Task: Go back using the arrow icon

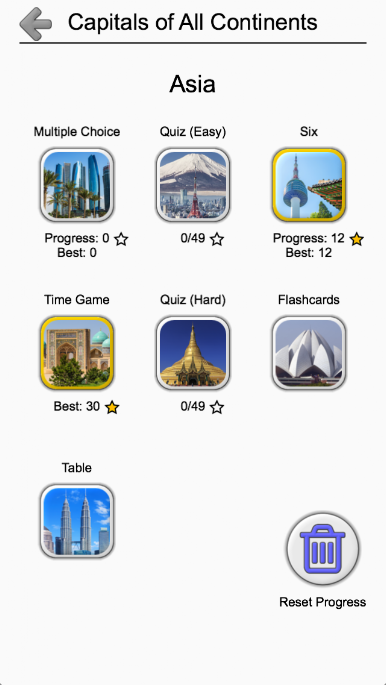Action: 36,24
